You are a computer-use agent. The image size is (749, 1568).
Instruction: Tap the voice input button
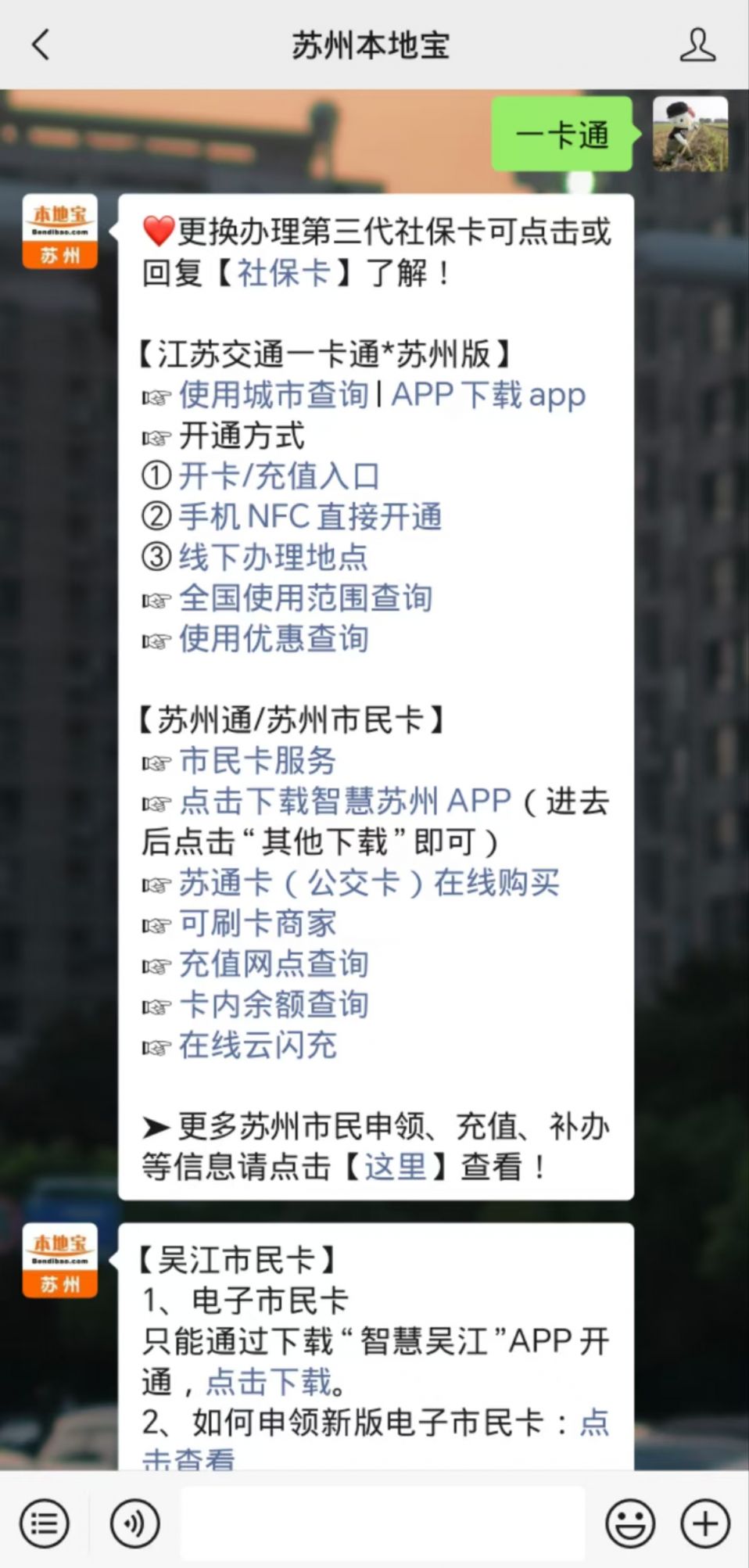(134, 1523)
